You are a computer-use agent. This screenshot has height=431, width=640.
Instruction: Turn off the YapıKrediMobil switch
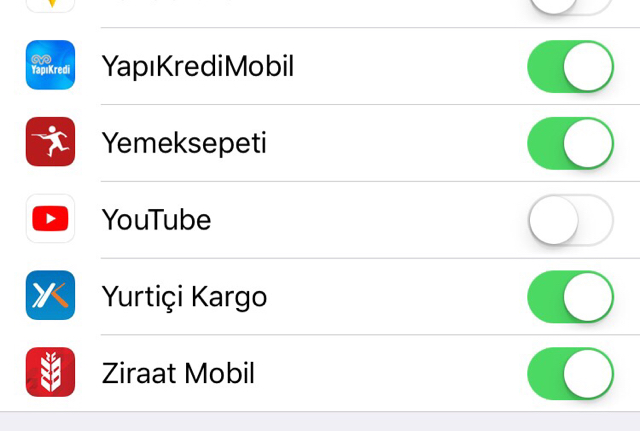[x=570, y=67]
